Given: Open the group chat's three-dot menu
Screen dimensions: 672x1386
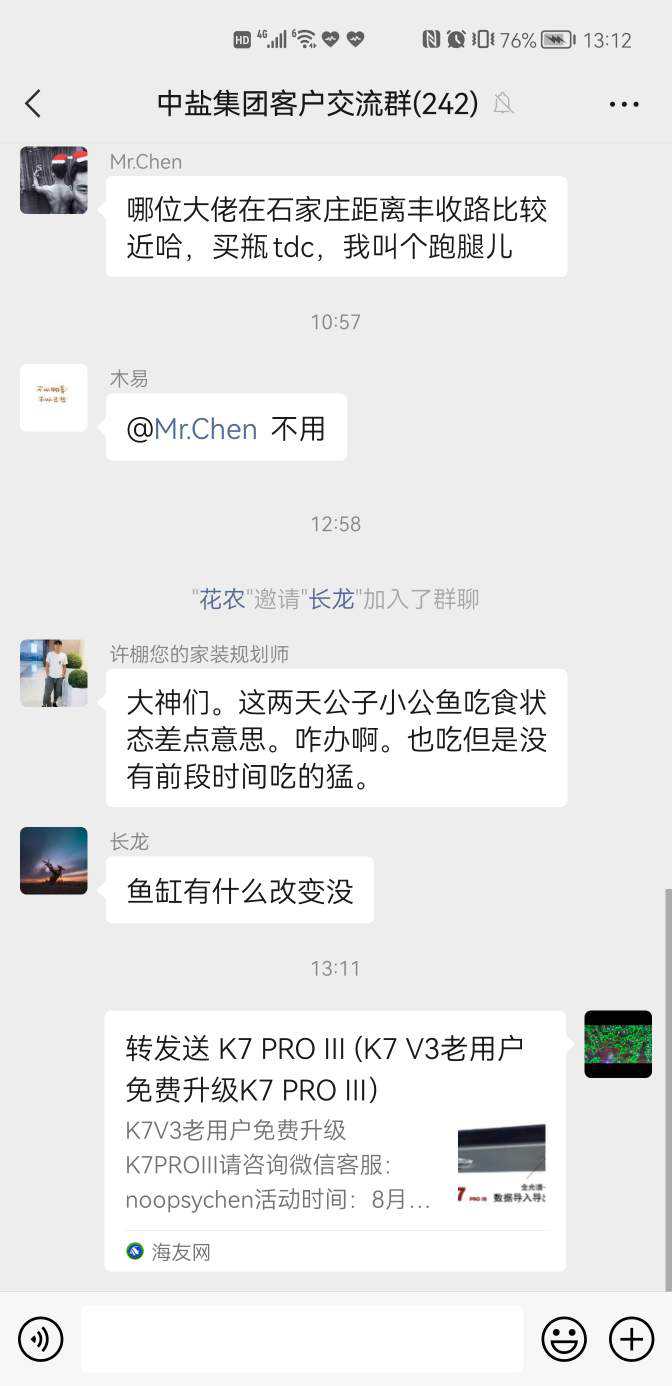Looking at the screenshot, I should (623, 104).
